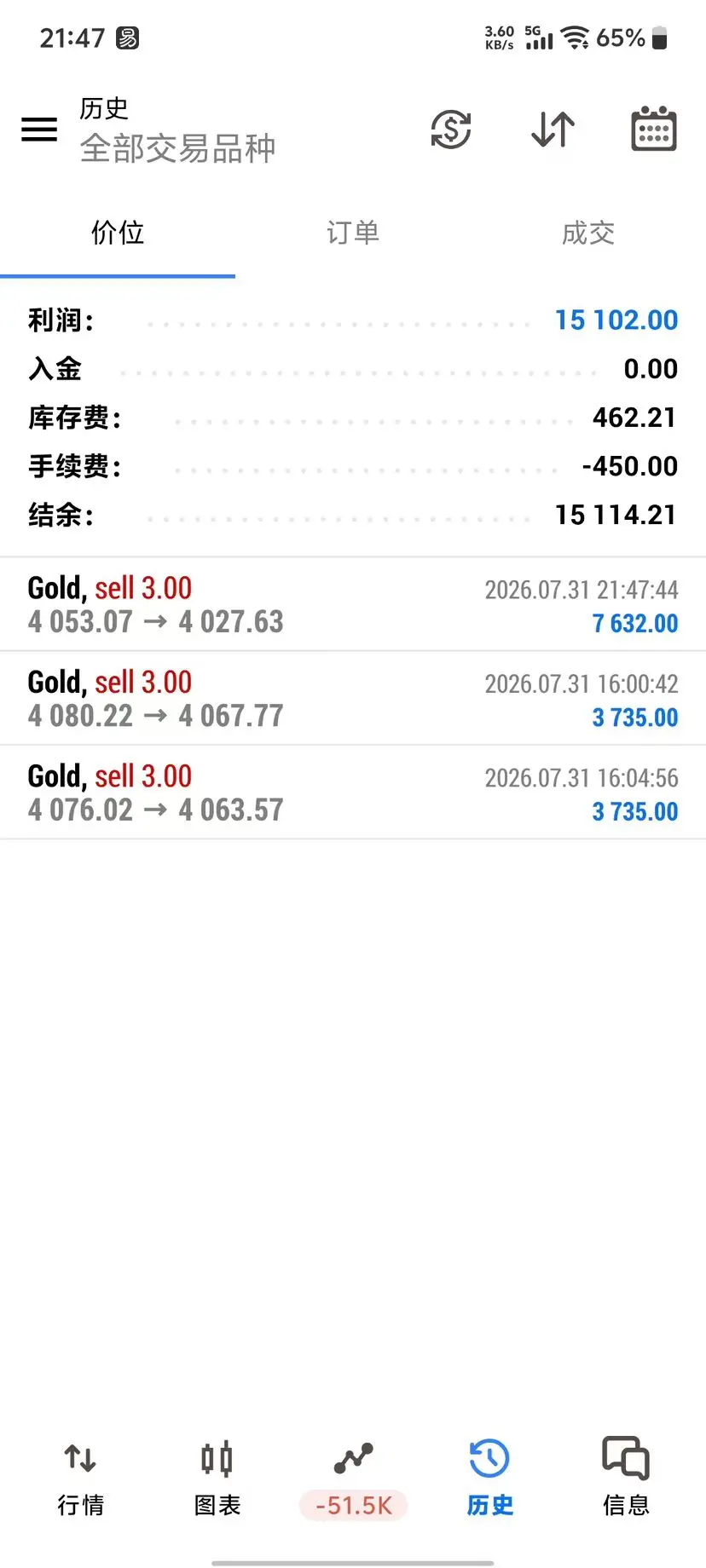Select the 价位 tab
This screenshot has width=706, height=1568.
[118, 233]
